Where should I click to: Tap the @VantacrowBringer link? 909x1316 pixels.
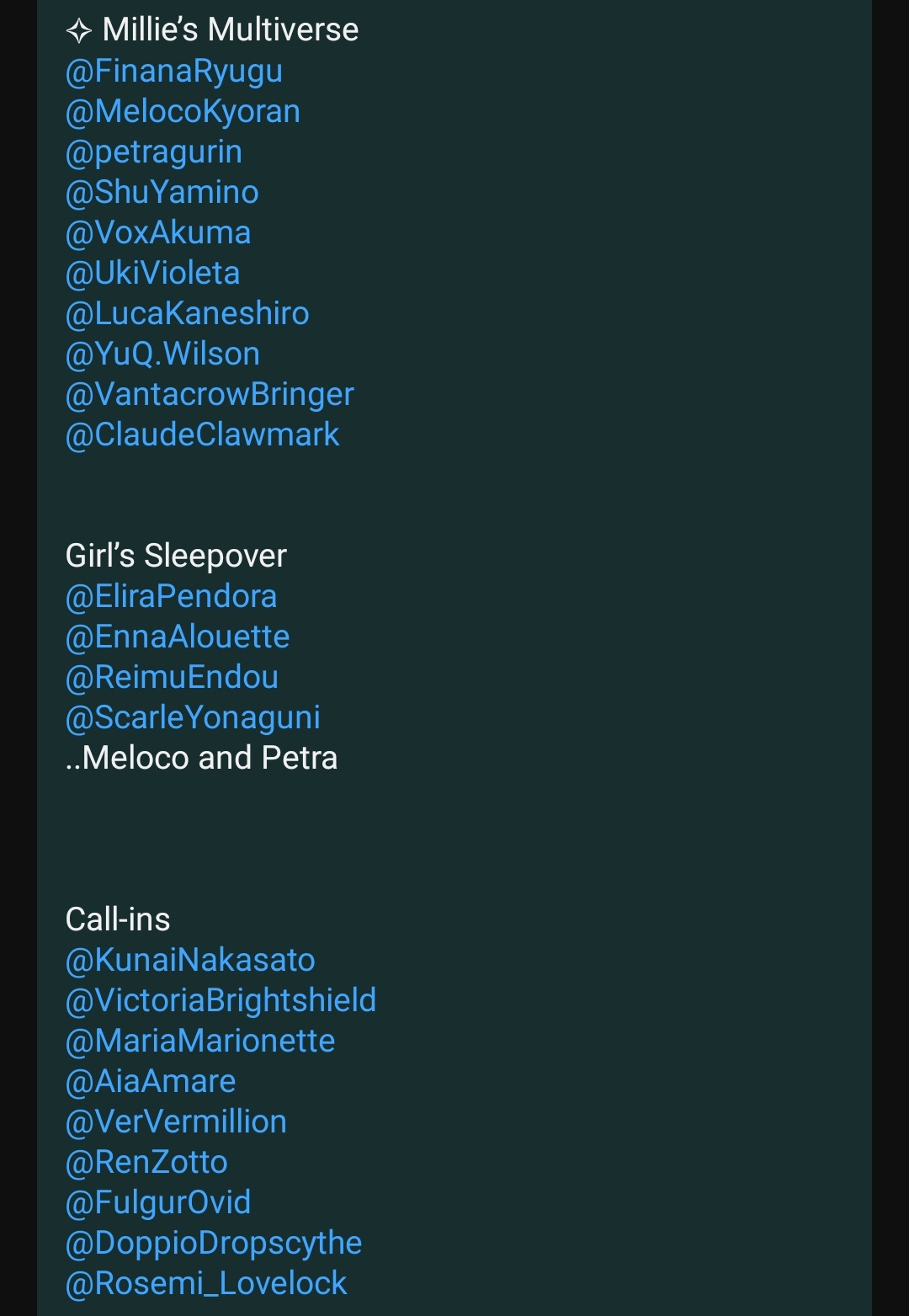[210, 395]
